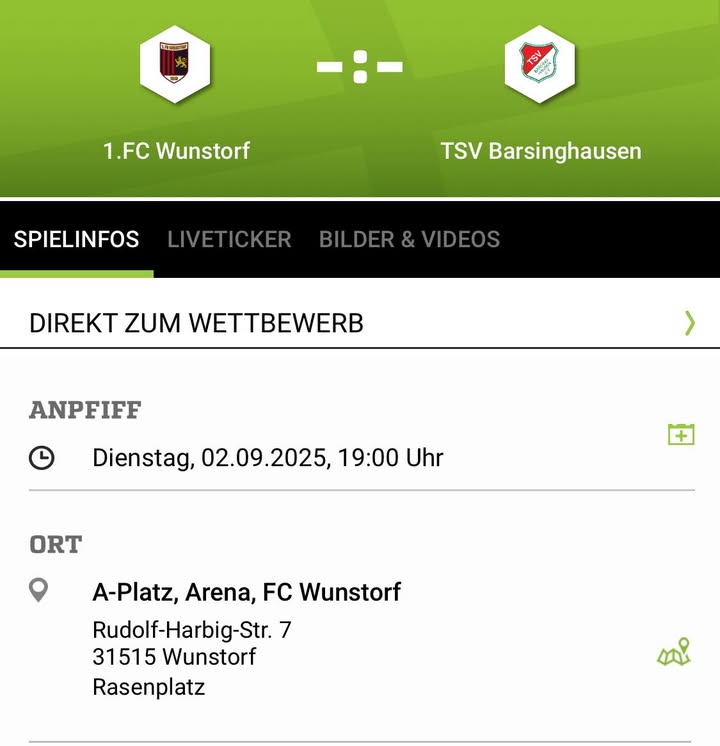
Task: Open the TSV Barsinghausen team page
Action: click(x=540, y=66)
